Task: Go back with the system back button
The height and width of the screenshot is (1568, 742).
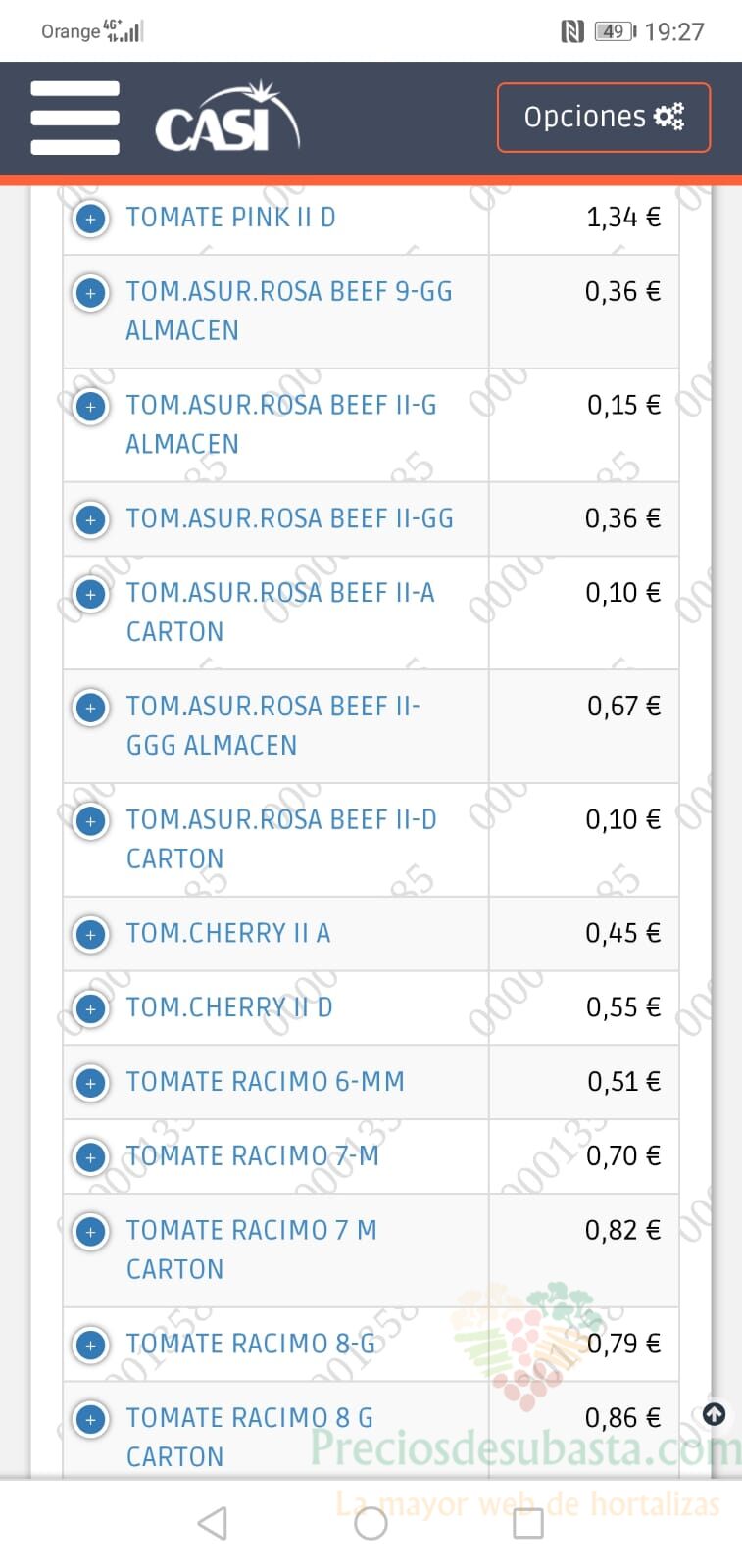Action: click(x=213, y=1523)
